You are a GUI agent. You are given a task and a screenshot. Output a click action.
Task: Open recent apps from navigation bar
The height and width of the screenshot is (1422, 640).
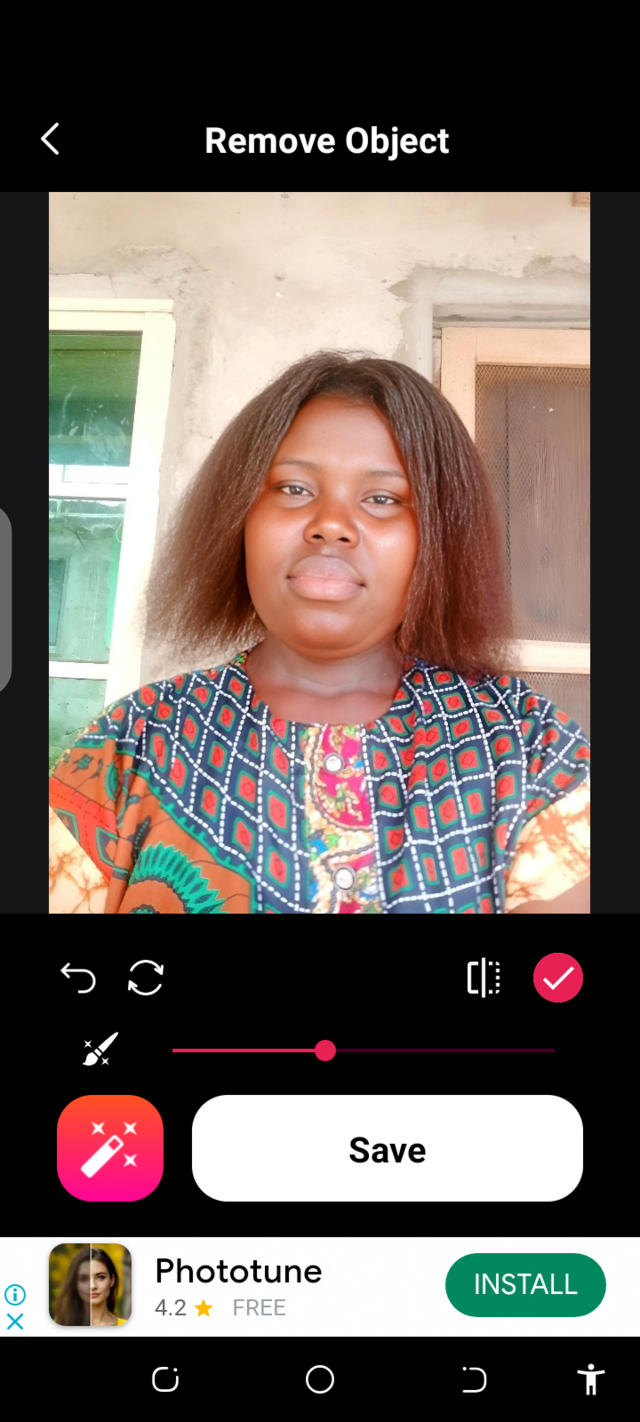[x=165, y=1380]
